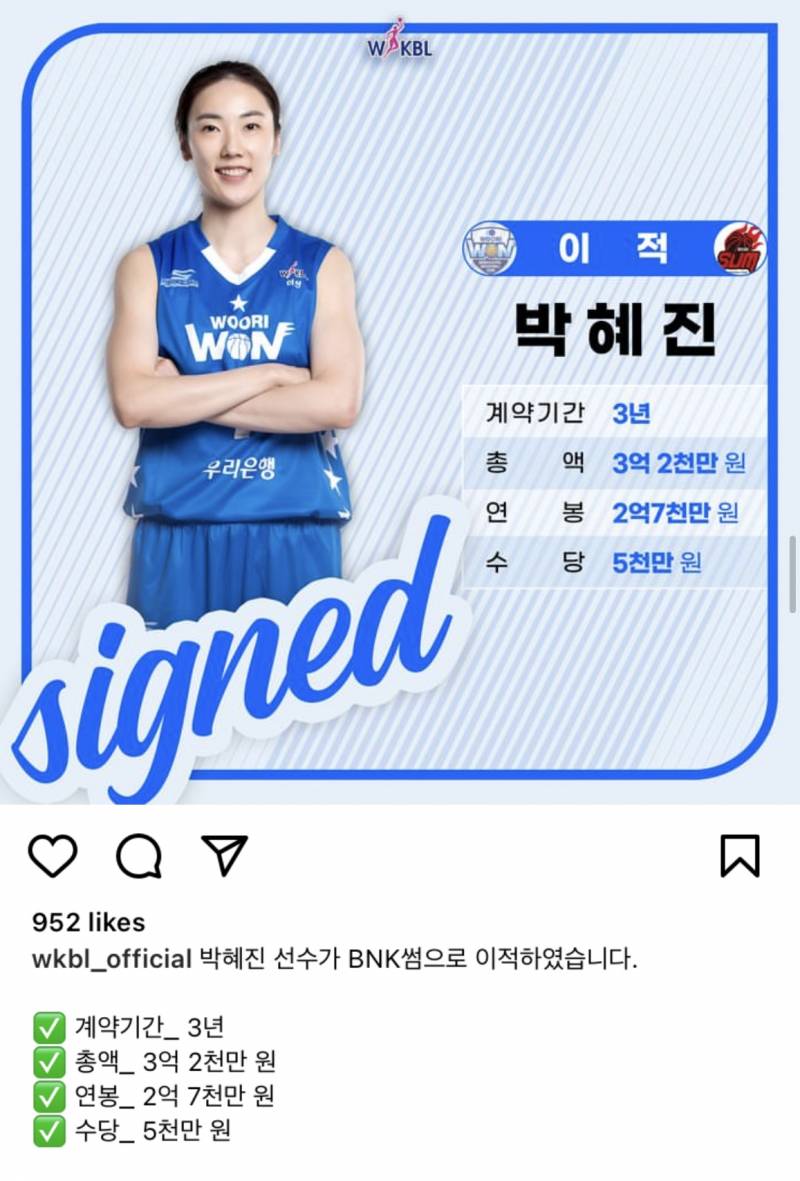Open comments on this post
This screenshot has width=800, height=1181.
point(139,856)
